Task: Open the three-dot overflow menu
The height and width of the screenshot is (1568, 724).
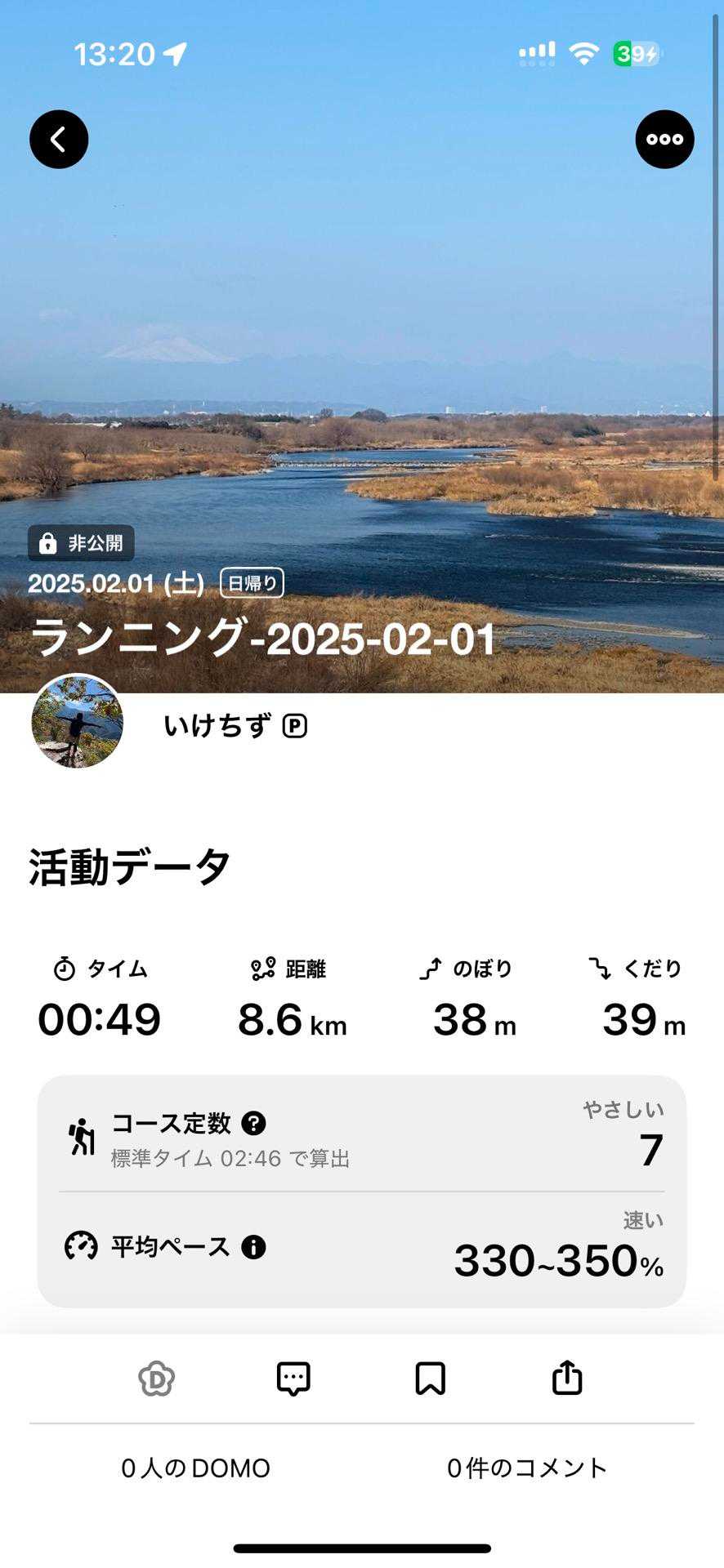Action: 664,140
